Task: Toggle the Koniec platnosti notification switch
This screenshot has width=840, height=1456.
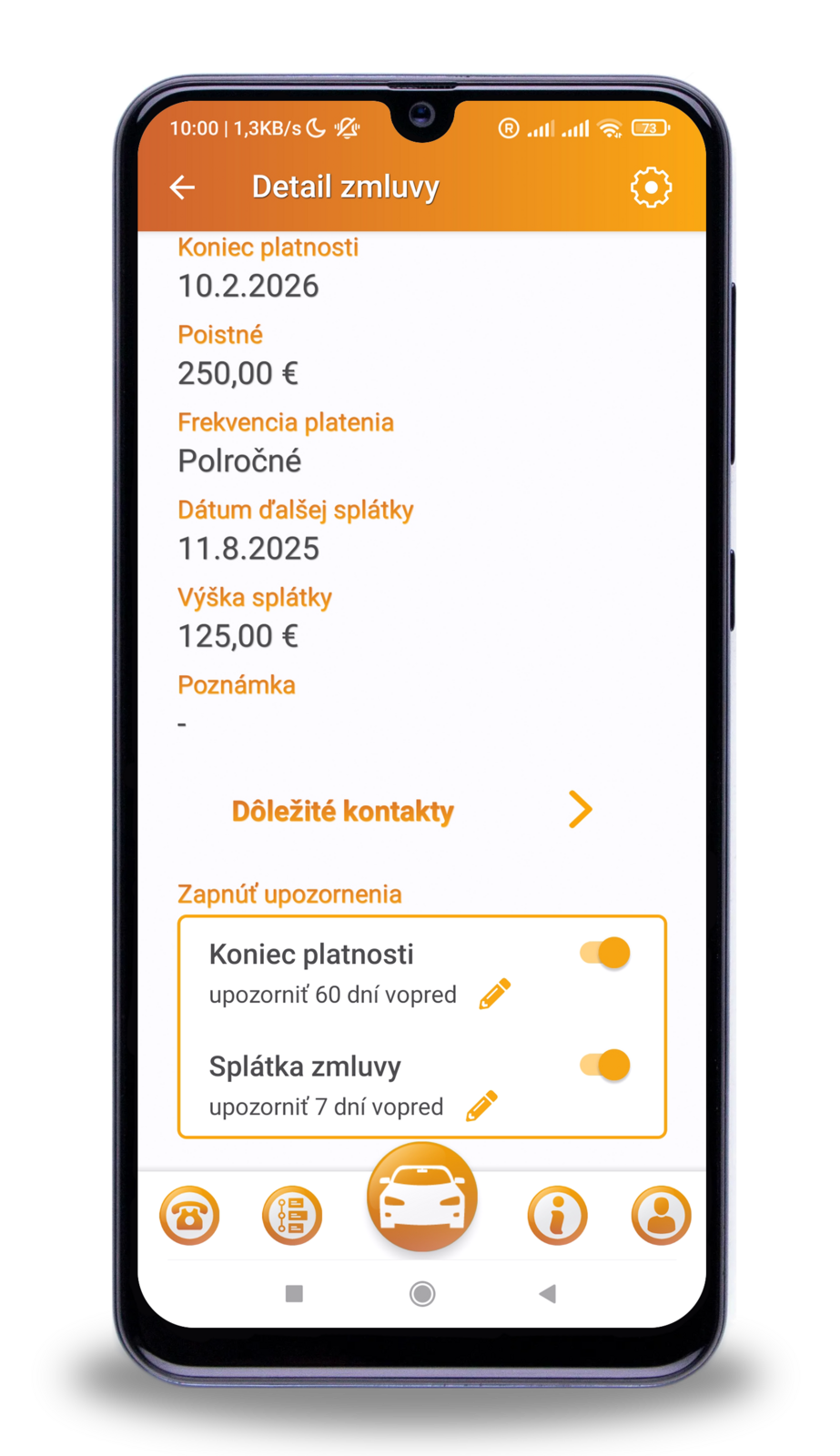Action: [x=606, y=953]
